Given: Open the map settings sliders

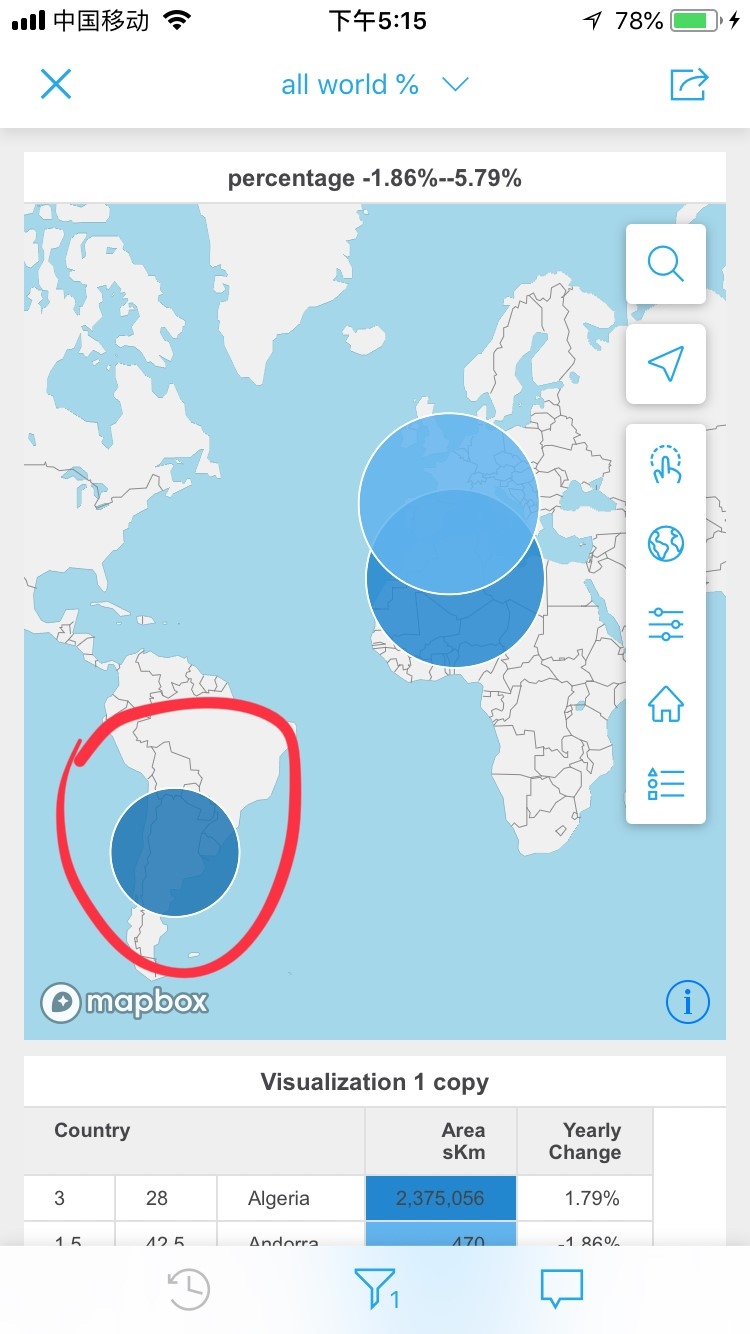Looking at the screenshot, I should [x=665, y=625].
